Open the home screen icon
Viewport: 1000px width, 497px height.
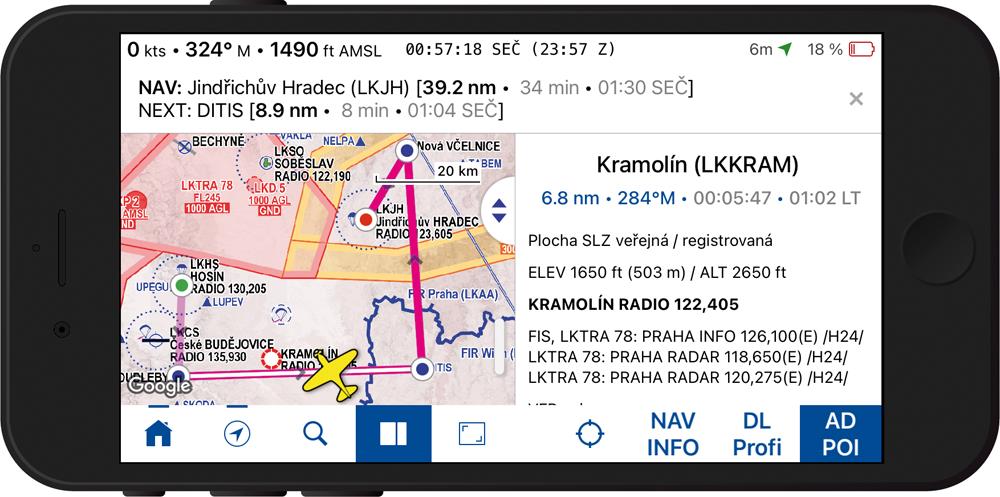(159, 433)
